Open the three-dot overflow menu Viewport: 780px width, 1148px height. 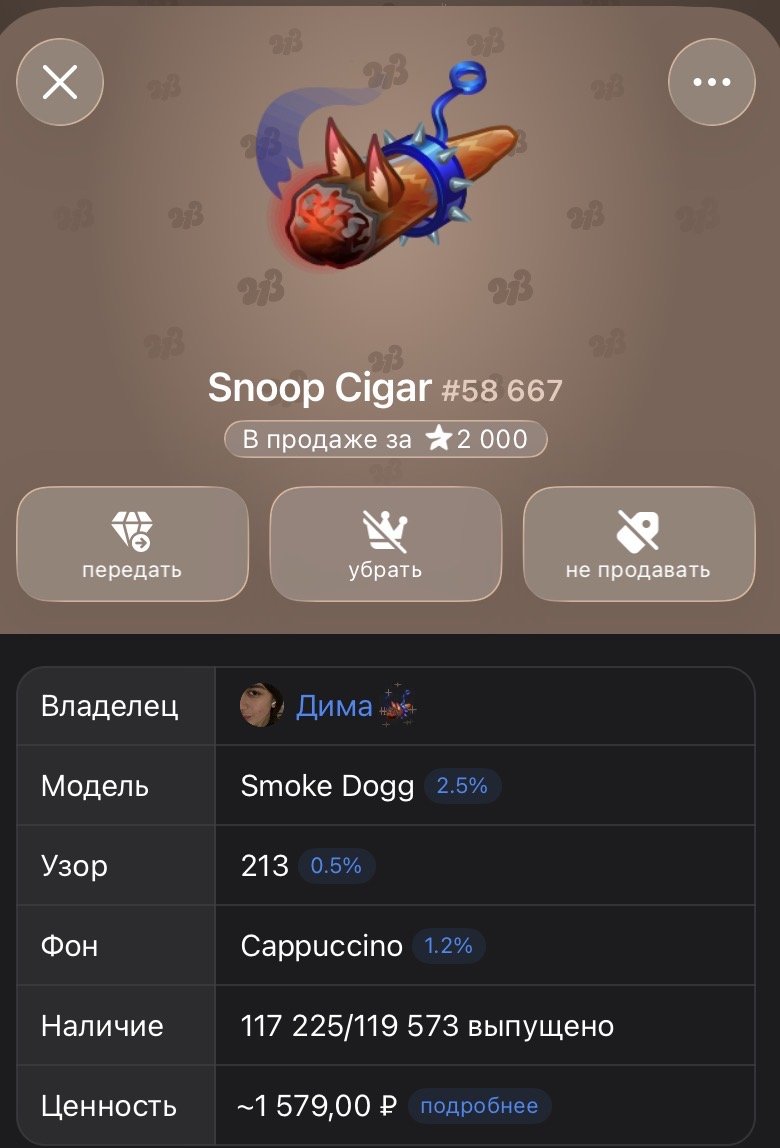point(711,82)
